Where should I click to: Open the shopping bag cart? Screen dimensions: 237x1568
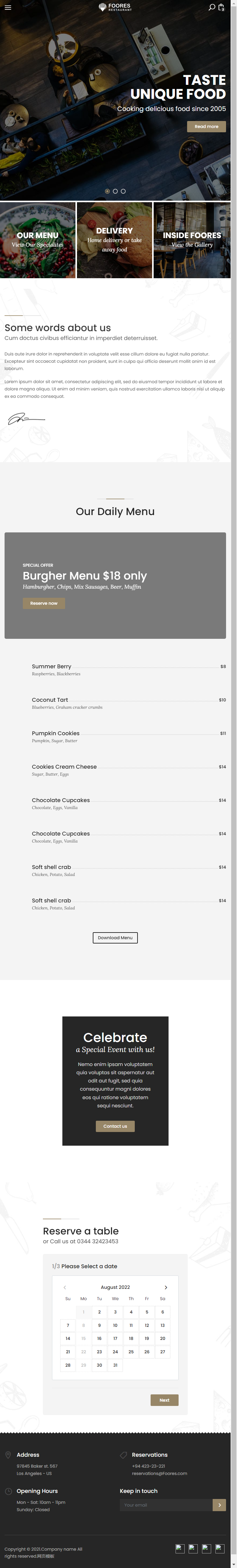221,7
